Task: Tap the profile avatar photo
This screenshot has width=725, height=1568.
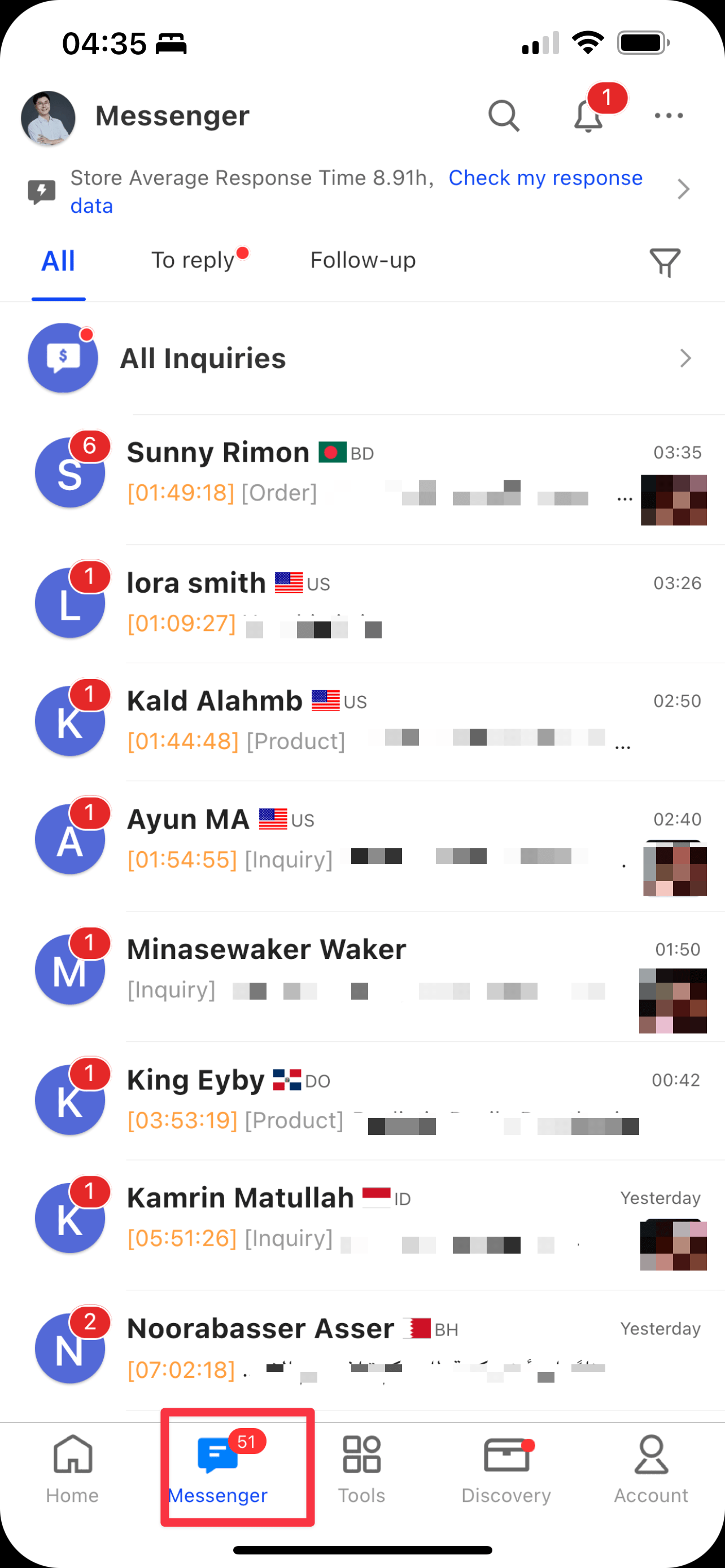Action: [48, 118]
